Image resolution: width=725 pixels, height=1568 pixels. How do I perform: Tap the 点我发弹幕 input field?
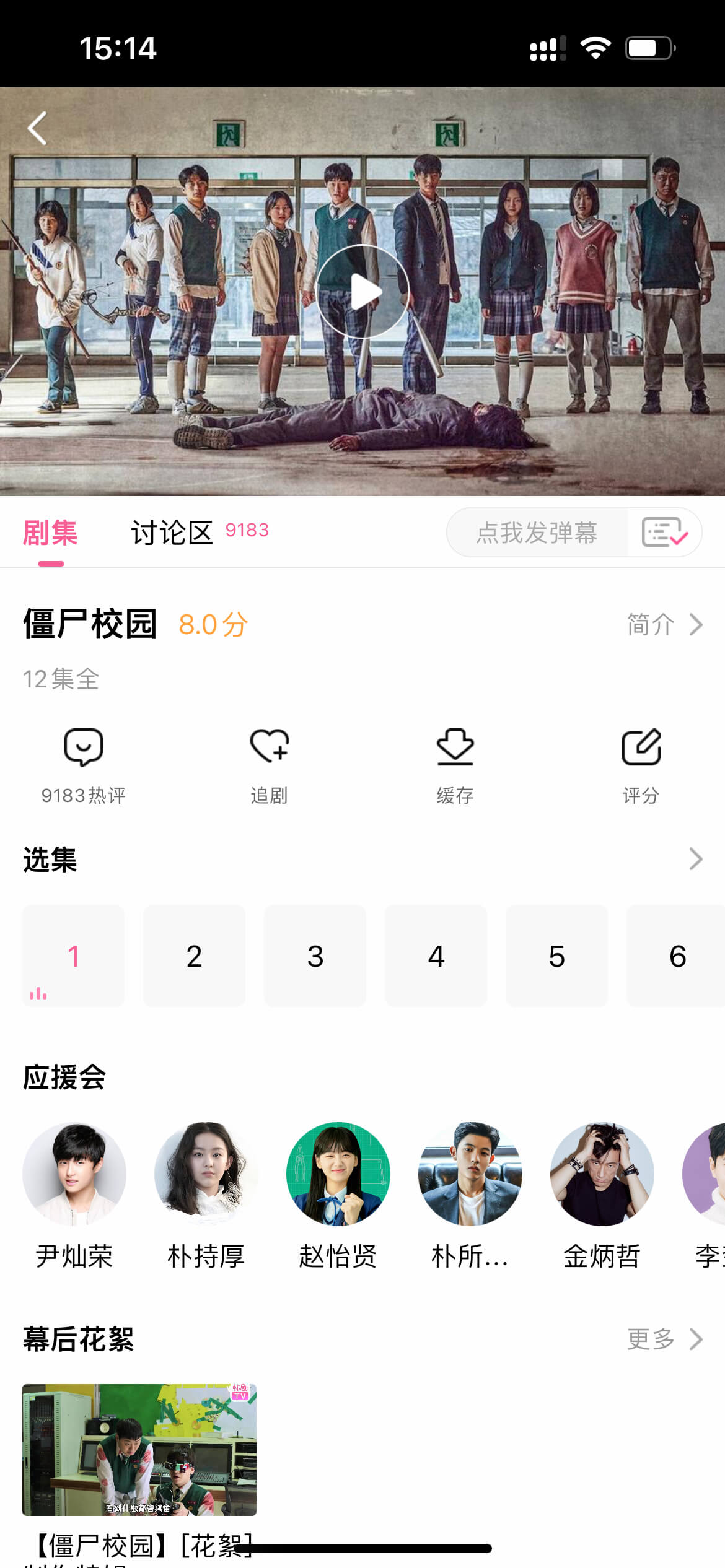[537, 533]
